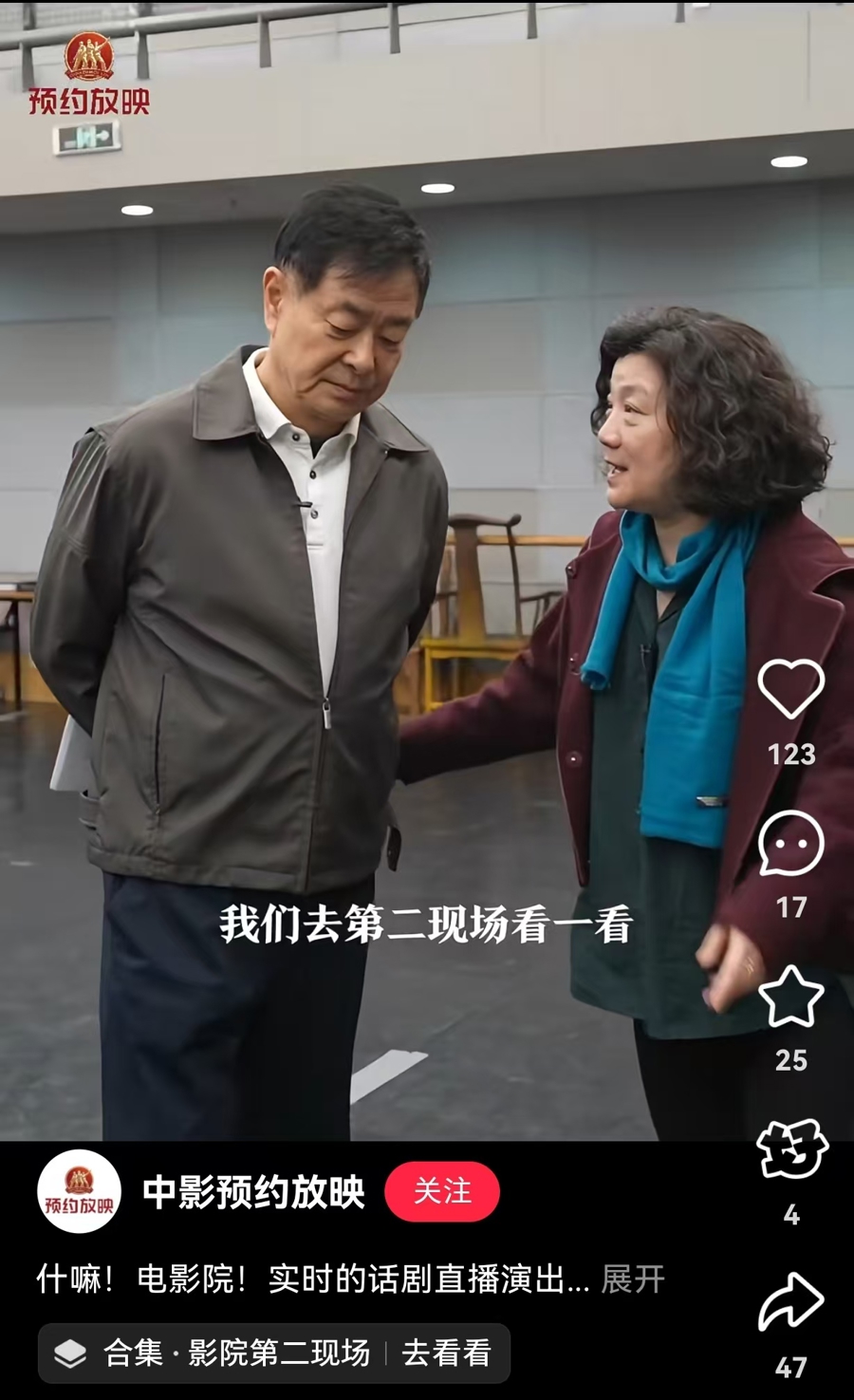Share this video via arrow icon
The height and width of the screenshot is (1400, 854).
click(x=790, y=1302)
